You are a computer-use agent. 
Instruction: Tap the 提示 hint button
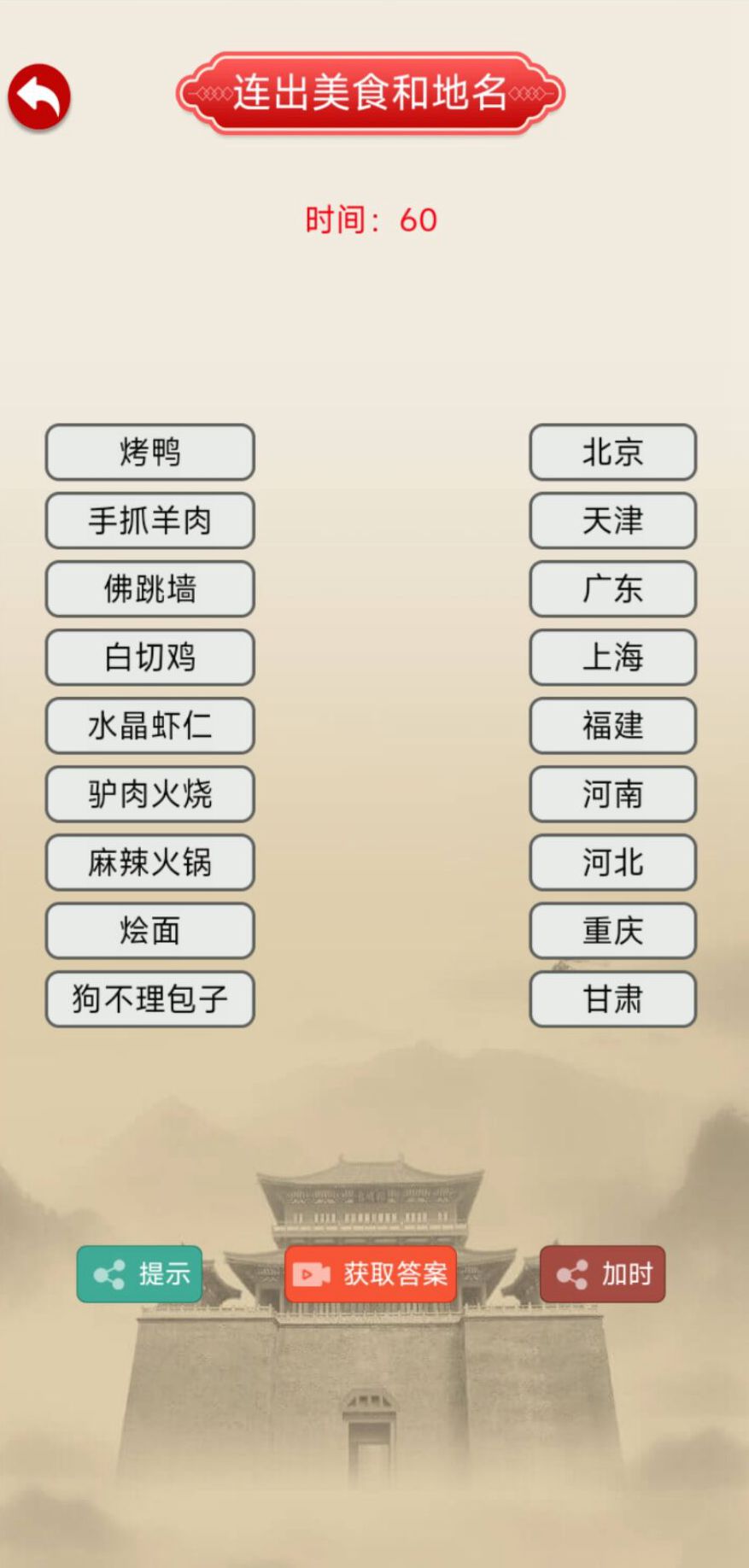pyautogui.click(x=139, y=1274)
